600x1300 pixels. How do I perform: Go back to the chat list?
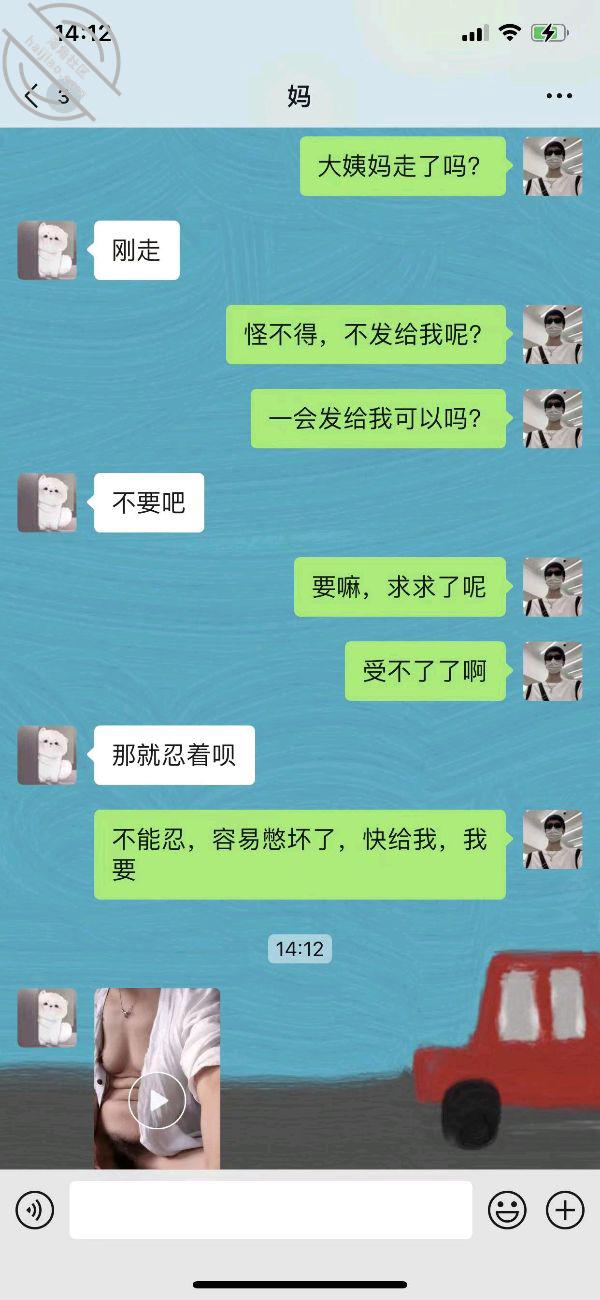point(33,96)
